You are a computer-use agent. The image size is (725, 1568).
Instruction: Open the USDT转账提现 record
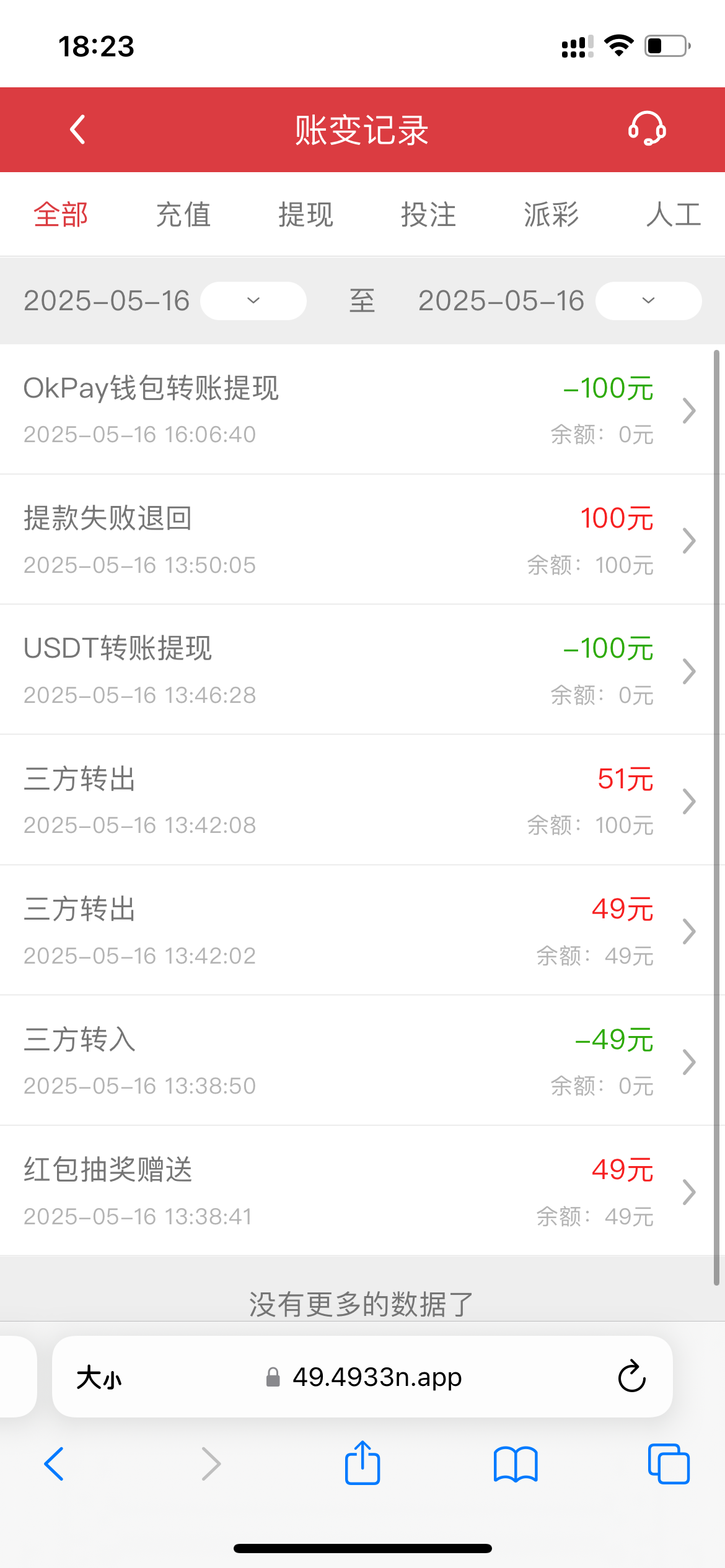pyautogui.click(x=359, y=670)
